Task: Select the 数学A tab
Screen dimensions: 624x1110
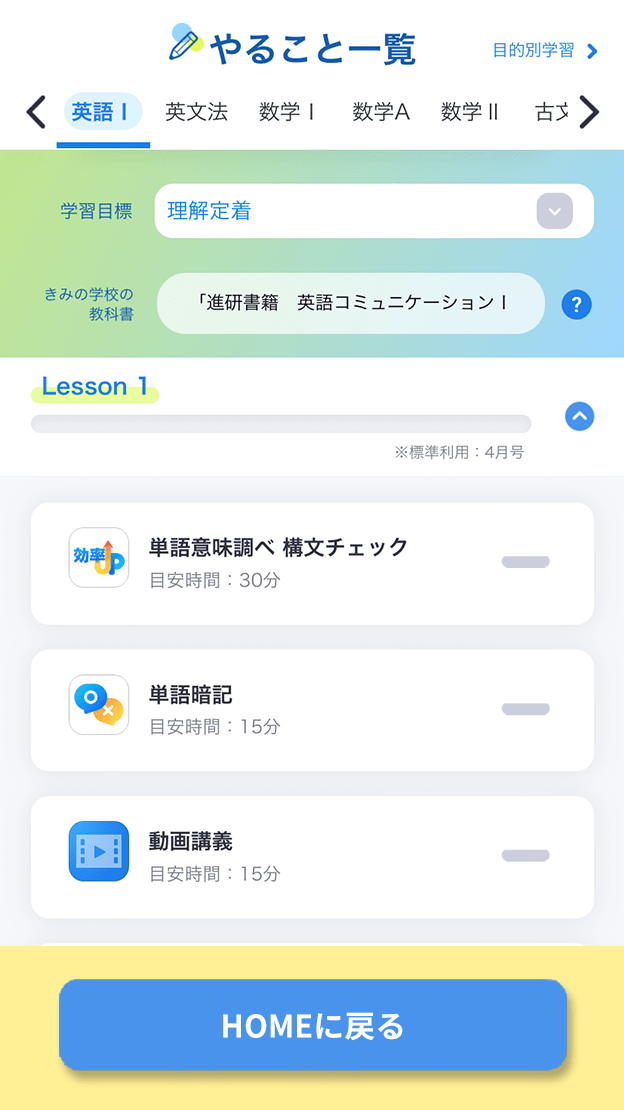Action: 381,112
